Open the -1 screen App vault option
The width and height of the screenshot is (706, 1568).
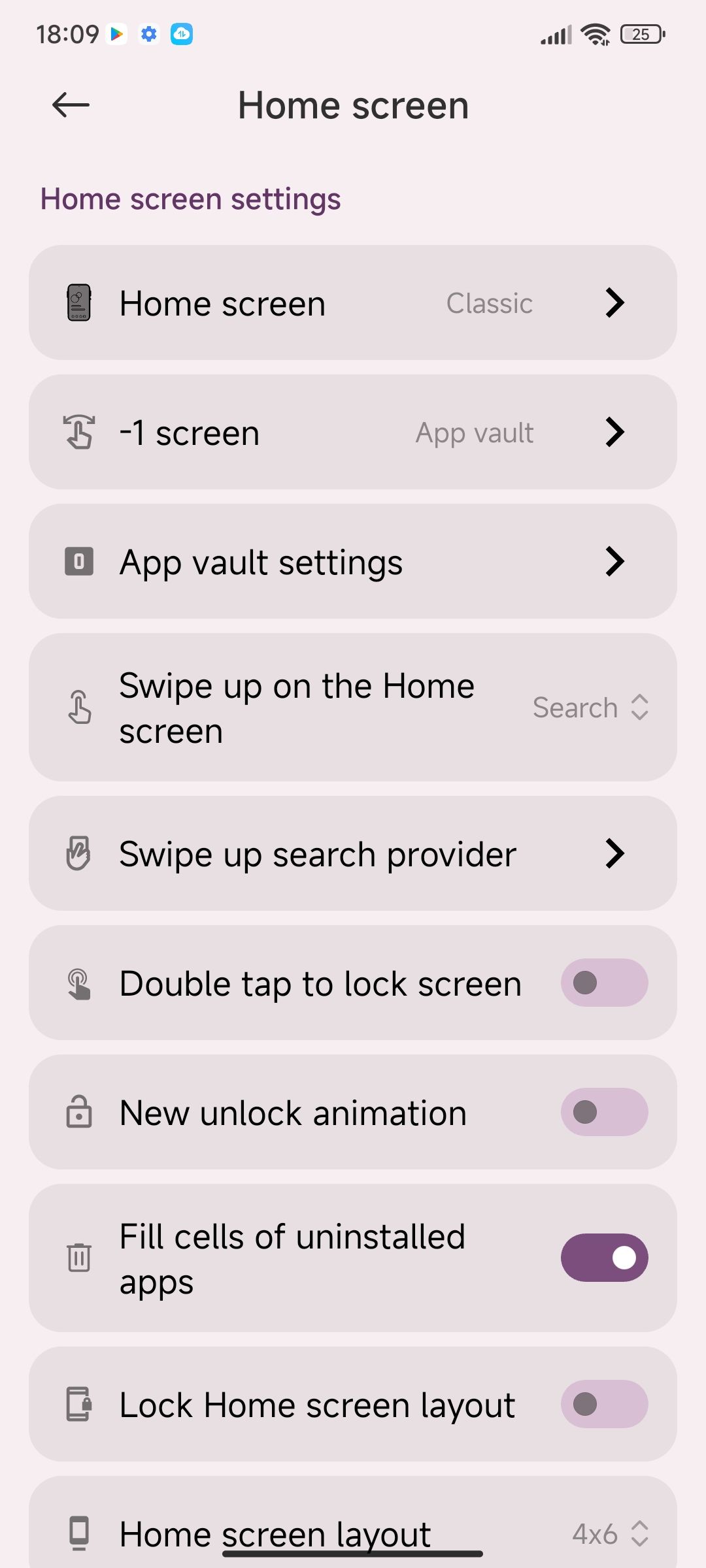pos(353,432)
